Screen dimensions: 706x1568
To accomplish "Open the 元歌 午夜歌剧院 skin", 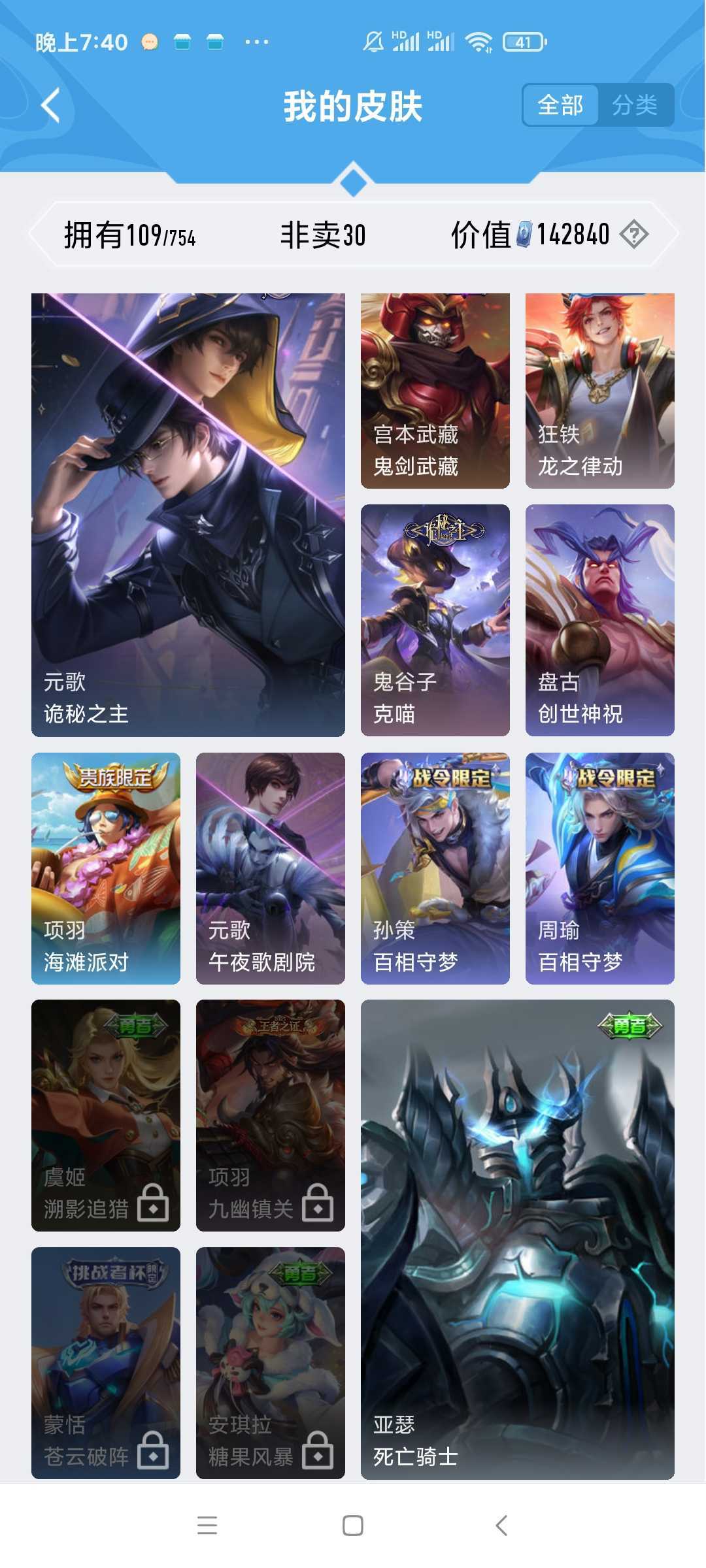I will 270,868.
